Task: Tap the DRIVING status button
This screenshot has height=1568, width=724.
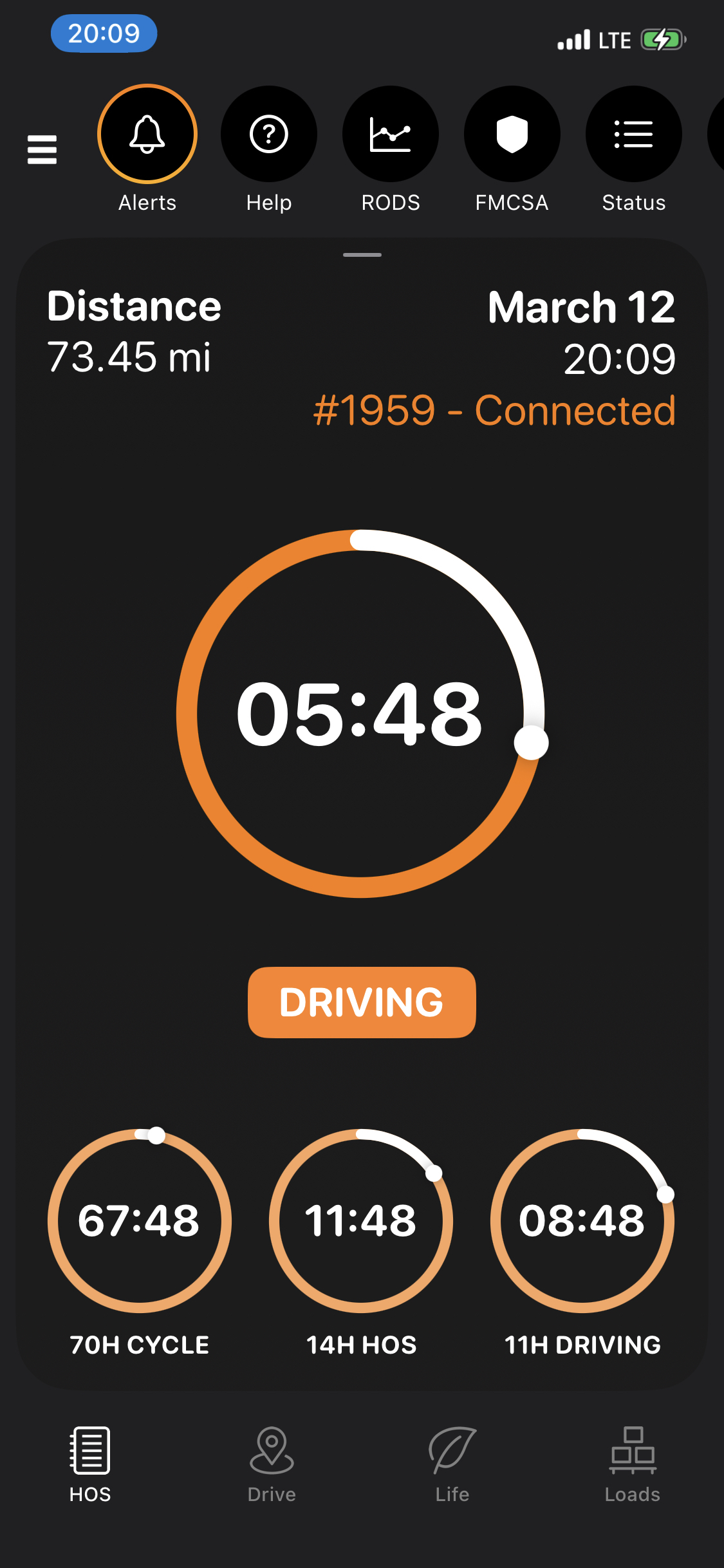Action: (362, 1002)
